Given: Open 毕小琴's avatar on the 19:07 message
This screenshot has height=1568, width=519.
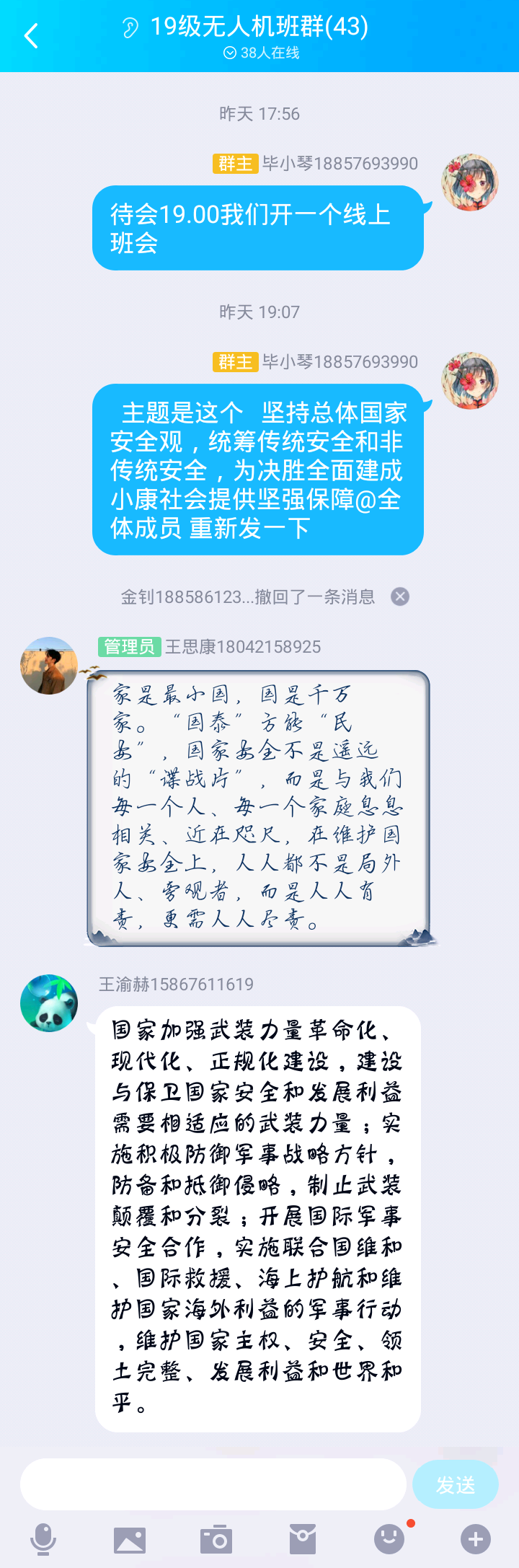Looking at the screenshot, I should [x=470, y=381].
